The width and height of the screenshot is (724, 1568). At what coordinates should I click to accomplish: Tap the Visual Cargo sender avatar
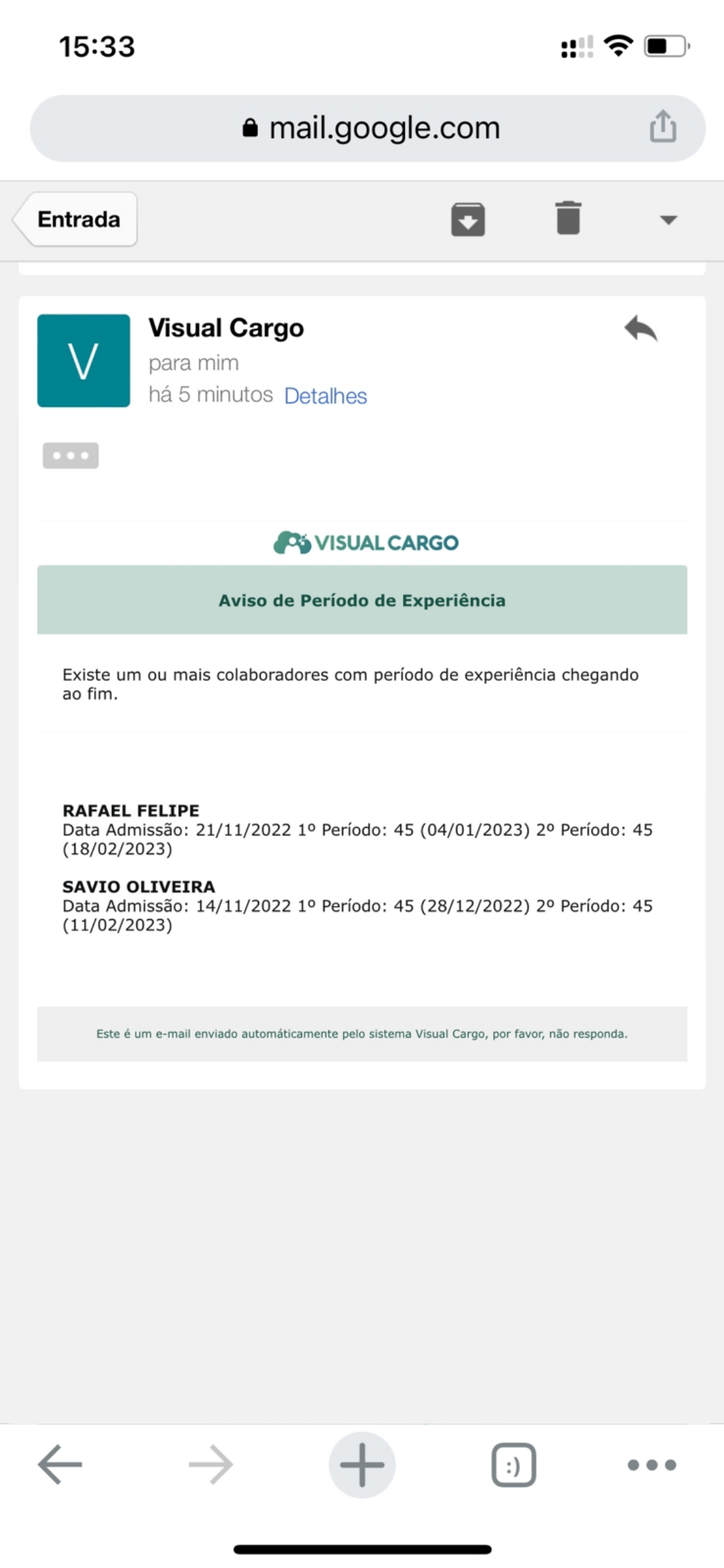coord(84,360)
